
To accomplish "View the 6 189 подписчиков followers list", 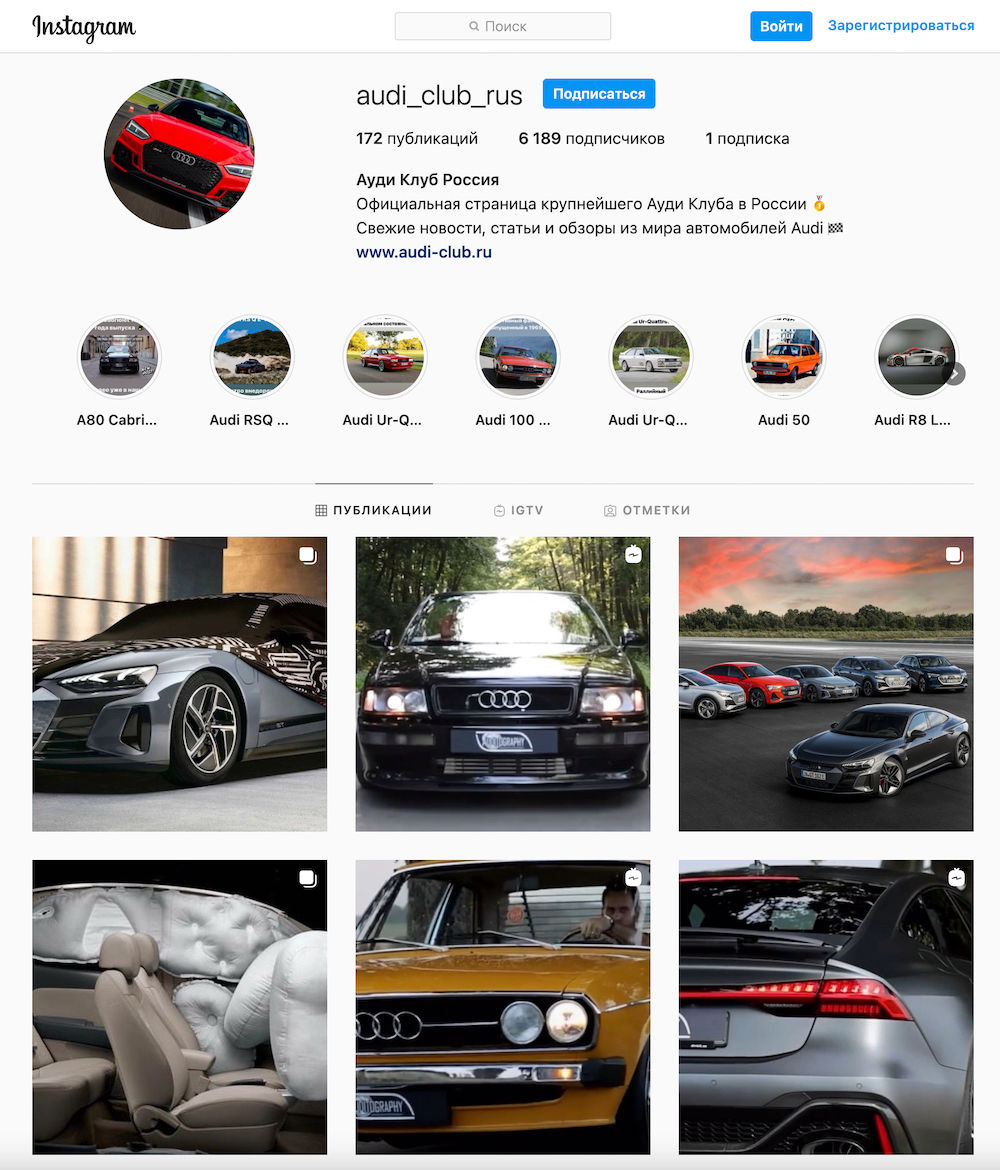I will coord(591,139).
